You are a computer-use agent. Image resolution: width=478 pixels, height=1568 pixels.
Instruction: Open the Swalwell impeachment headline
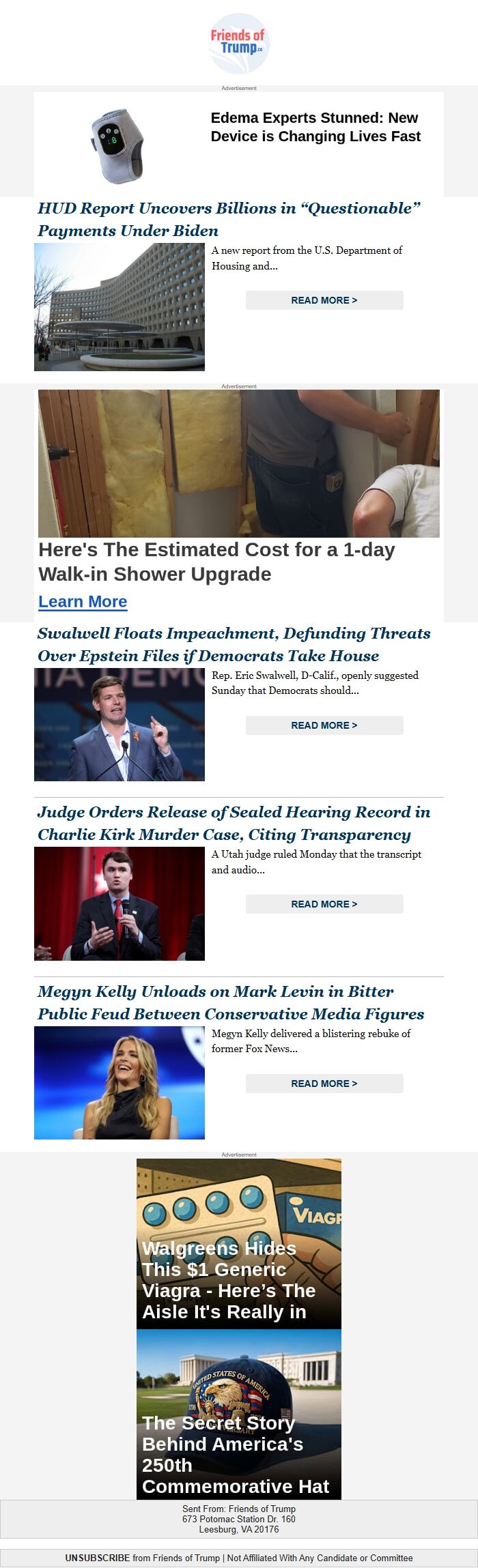234,644
